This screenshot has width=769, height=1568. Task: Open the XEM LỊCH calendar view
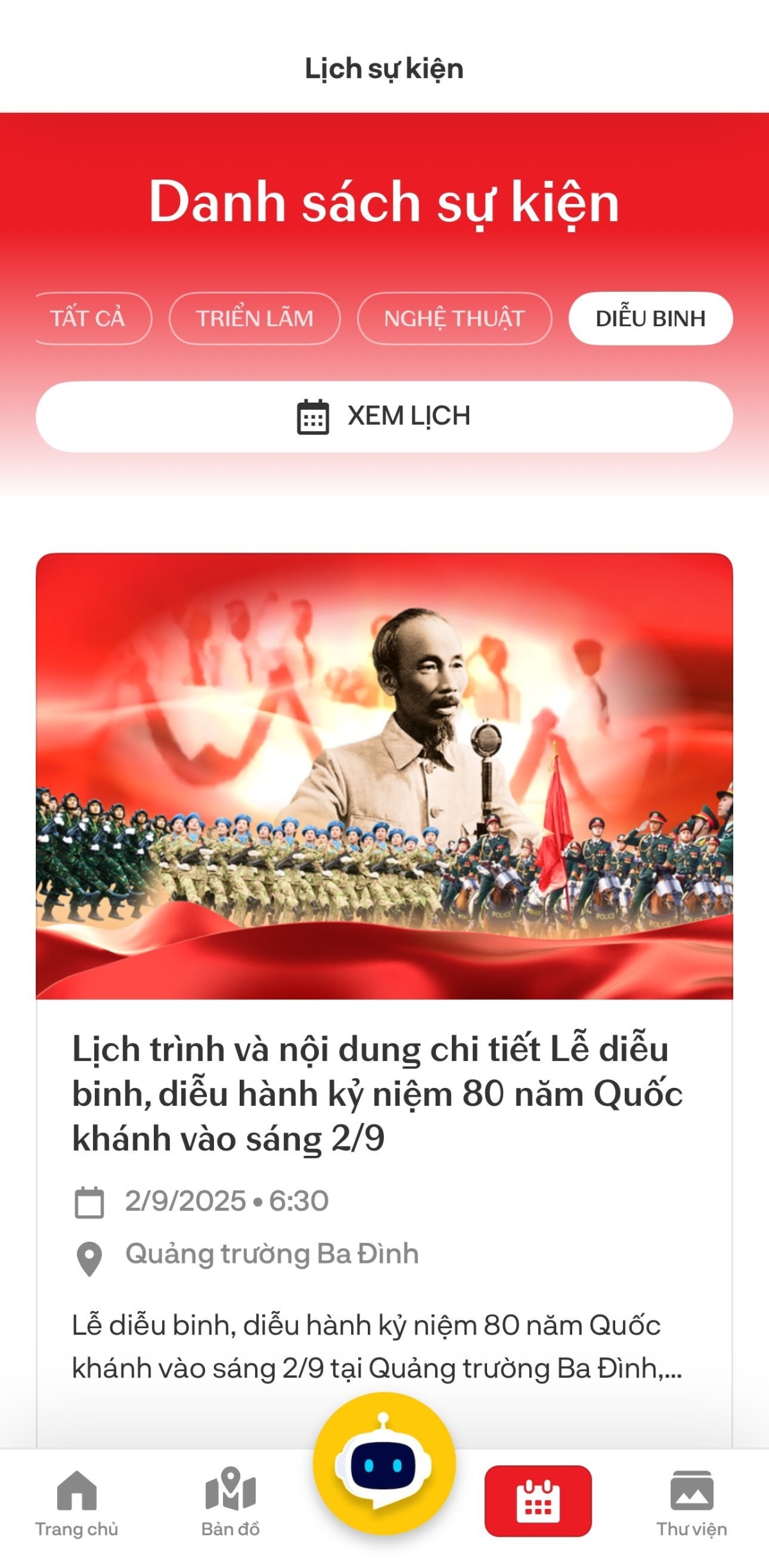click(384, 417)
